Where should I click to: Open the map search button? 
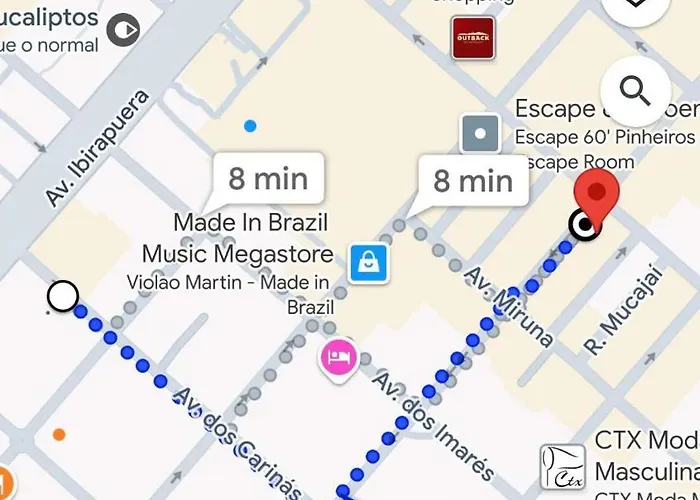click(x=635, y=90)
